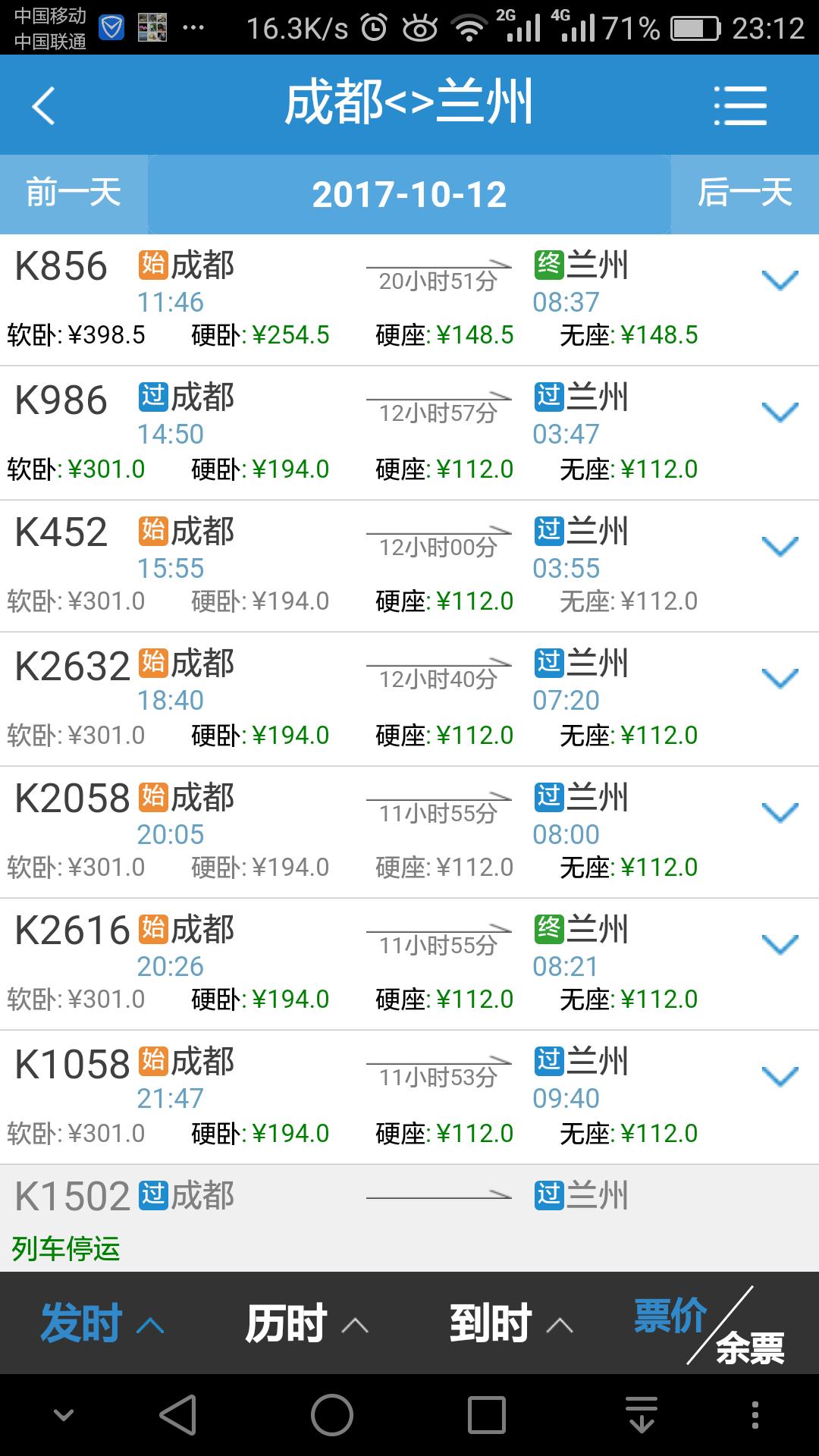The height and width of the screenshot is (1456, 819).
Task: Expand details for train K2632
Action: 780,679
